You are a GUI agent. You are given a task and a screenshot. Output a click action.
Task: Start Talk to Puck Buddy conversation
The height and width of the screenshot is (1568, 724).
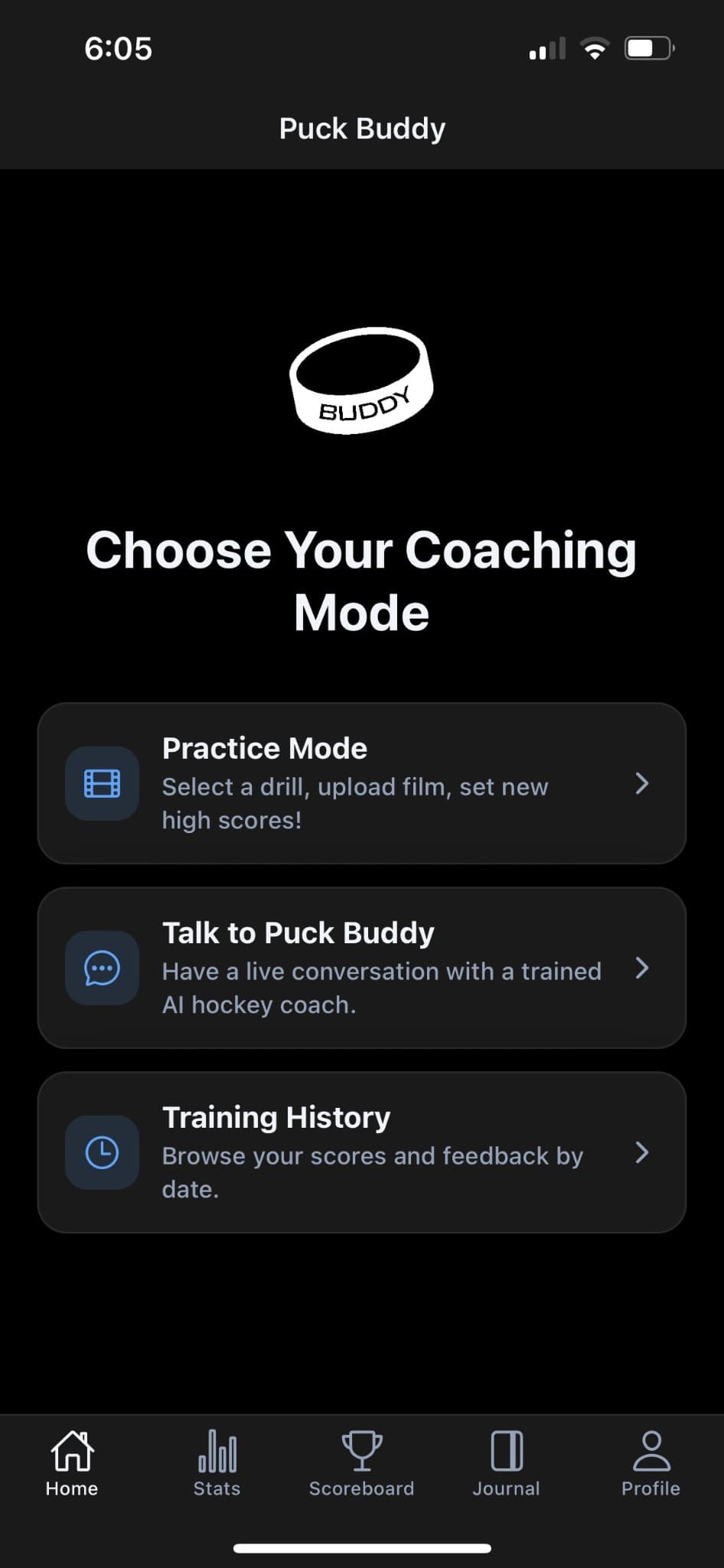361,968
